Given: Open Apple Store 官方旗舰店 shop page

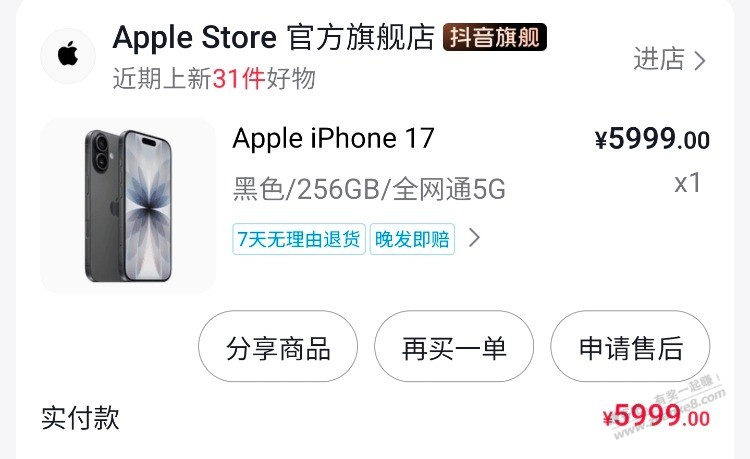Looking at the screenshot, I should [x=275, y=39].
